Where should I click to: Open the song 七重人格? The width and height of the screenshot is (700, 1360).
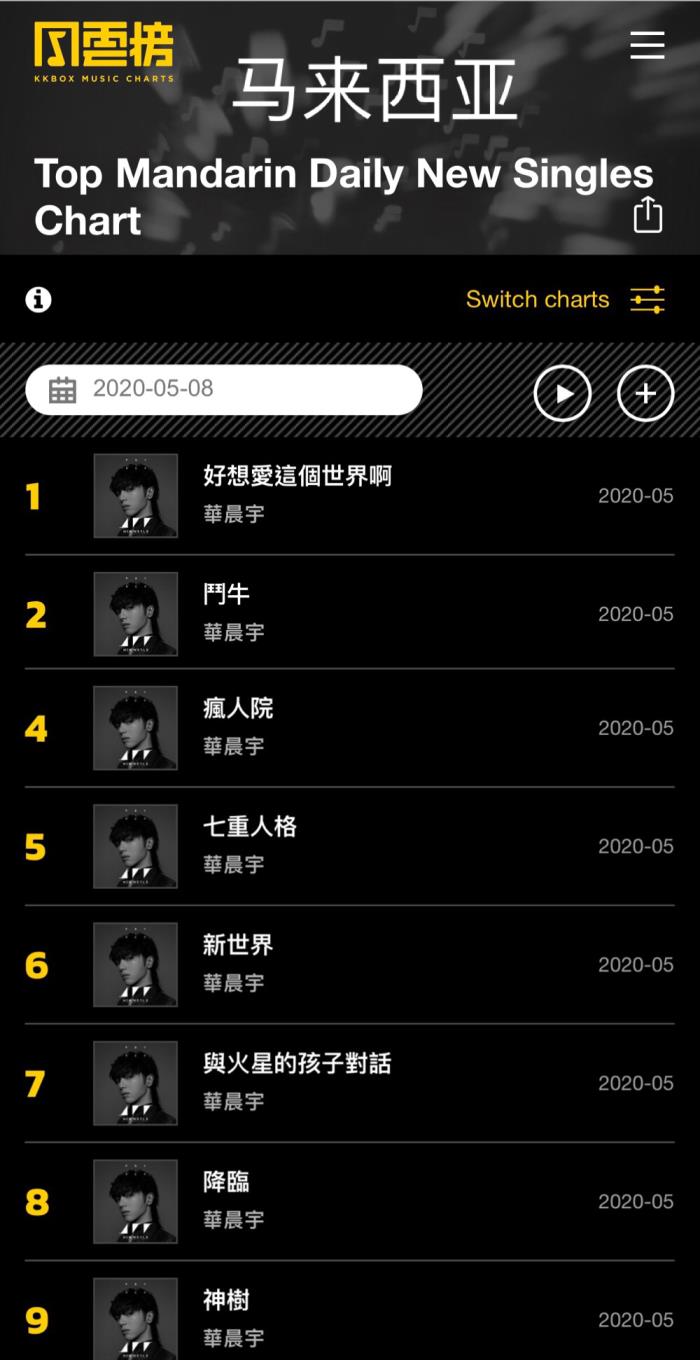coord(250,827)
